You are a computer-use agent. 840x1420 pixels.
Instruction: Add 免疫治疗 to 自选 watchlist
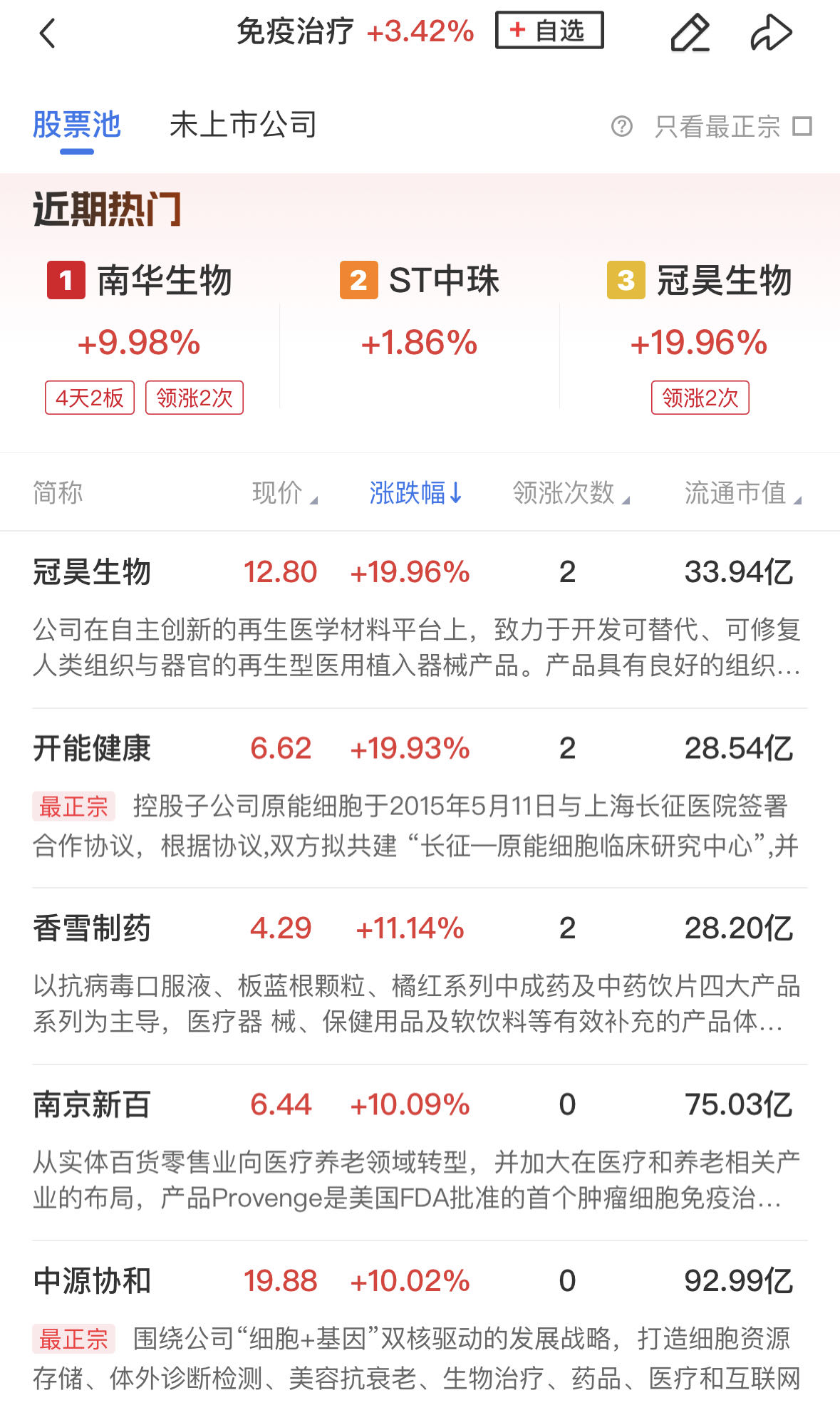549,31
